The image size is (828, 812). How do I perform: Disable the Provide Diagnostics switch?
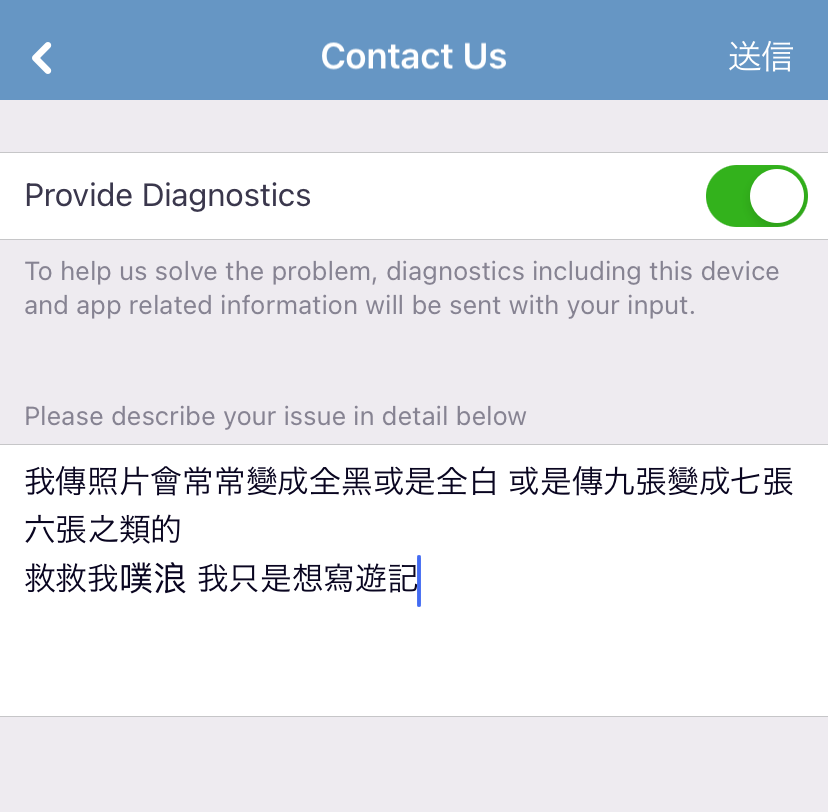[756, 196]
